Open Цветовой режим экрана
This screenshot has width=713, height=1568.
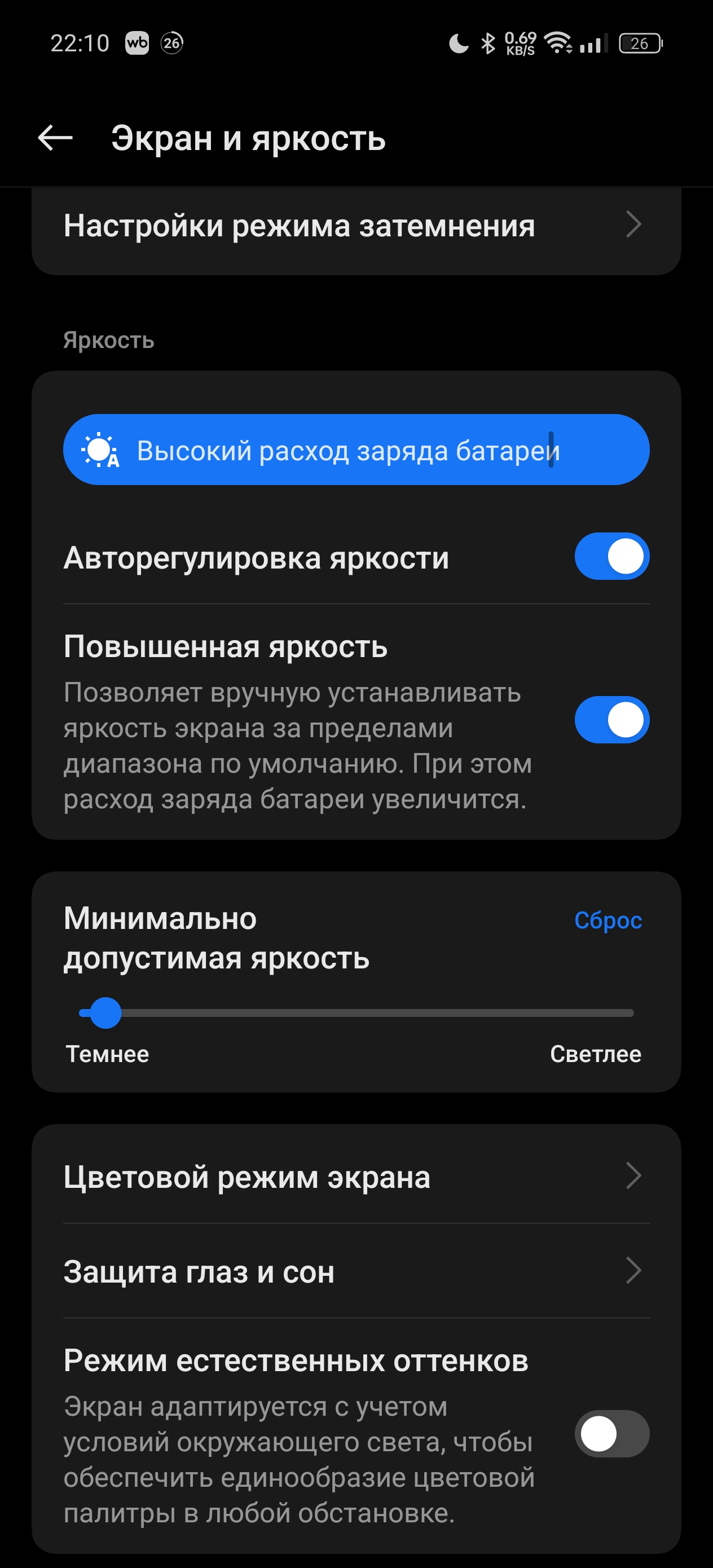(x=355, y=1176)
